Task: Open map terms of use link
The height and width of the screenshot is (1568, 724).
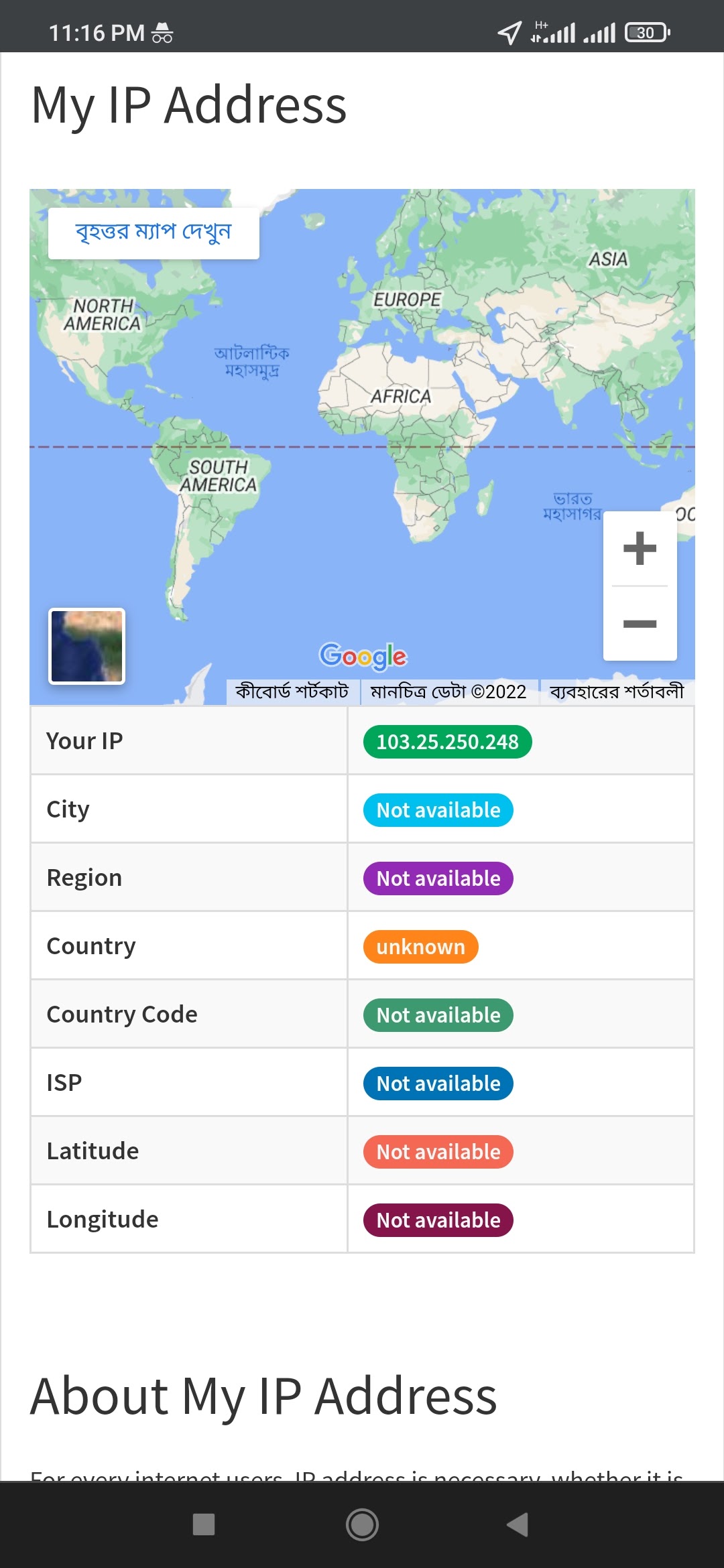Action: coord(616,691)
